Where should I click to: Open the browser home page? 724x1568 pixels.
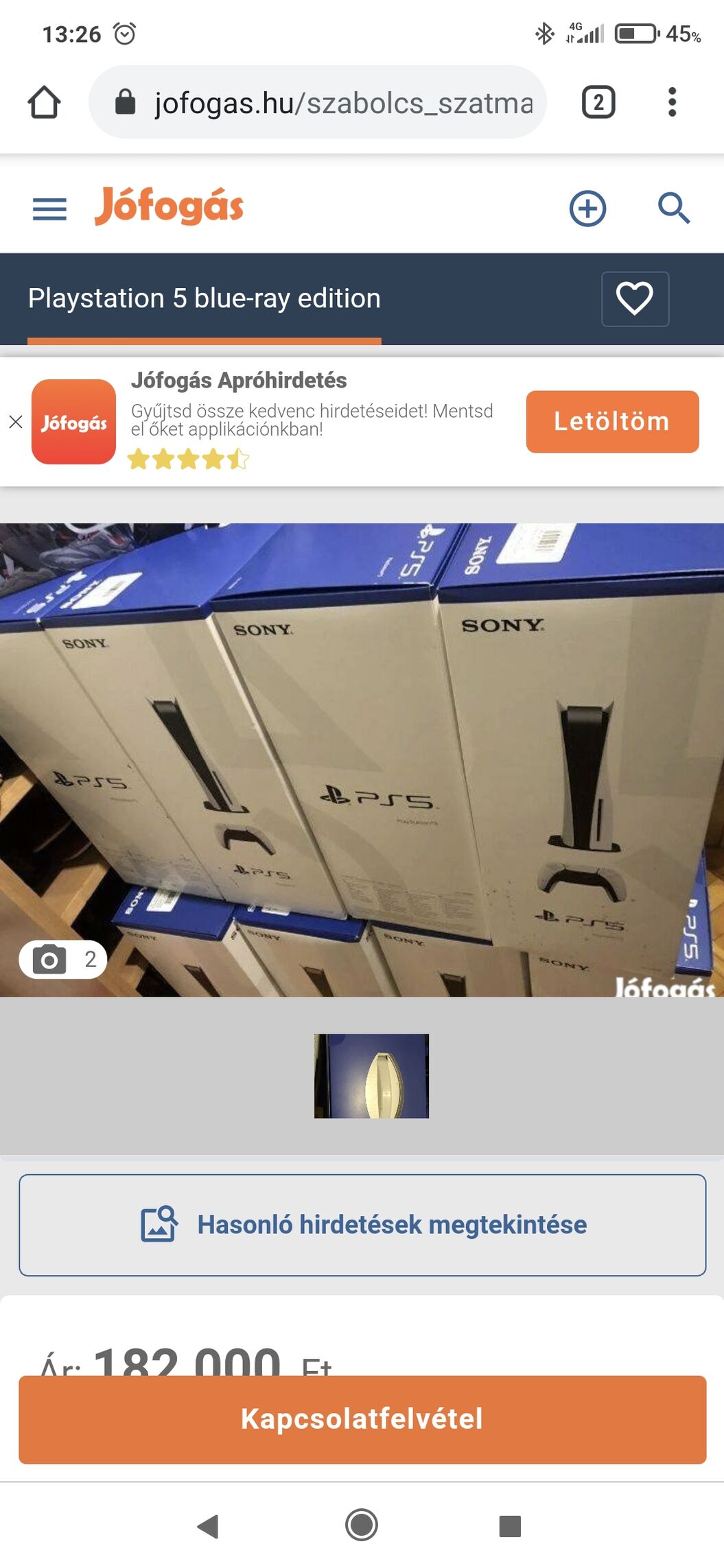pos(45,102)
